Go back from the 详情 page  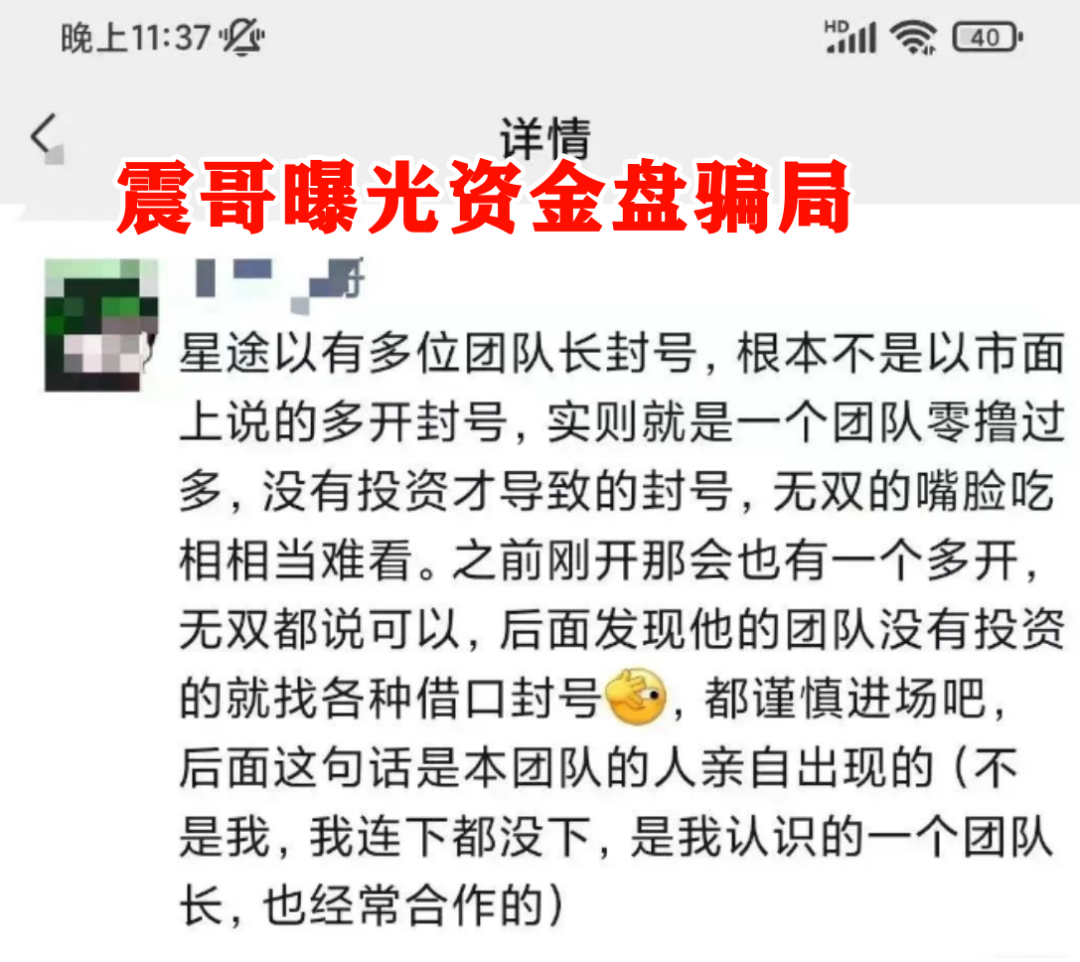44,135
